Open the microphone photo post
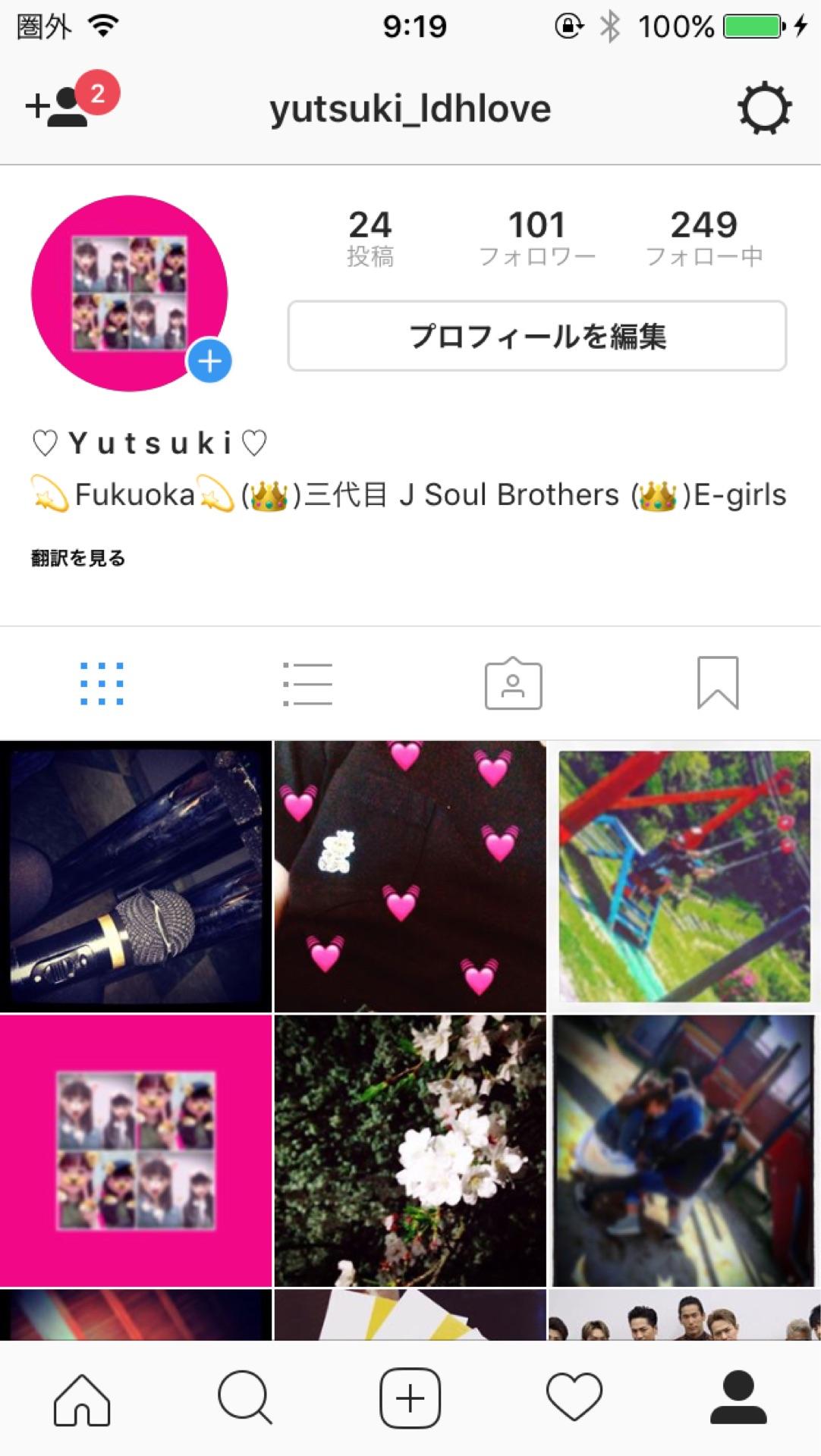 (x=136, y=877)
